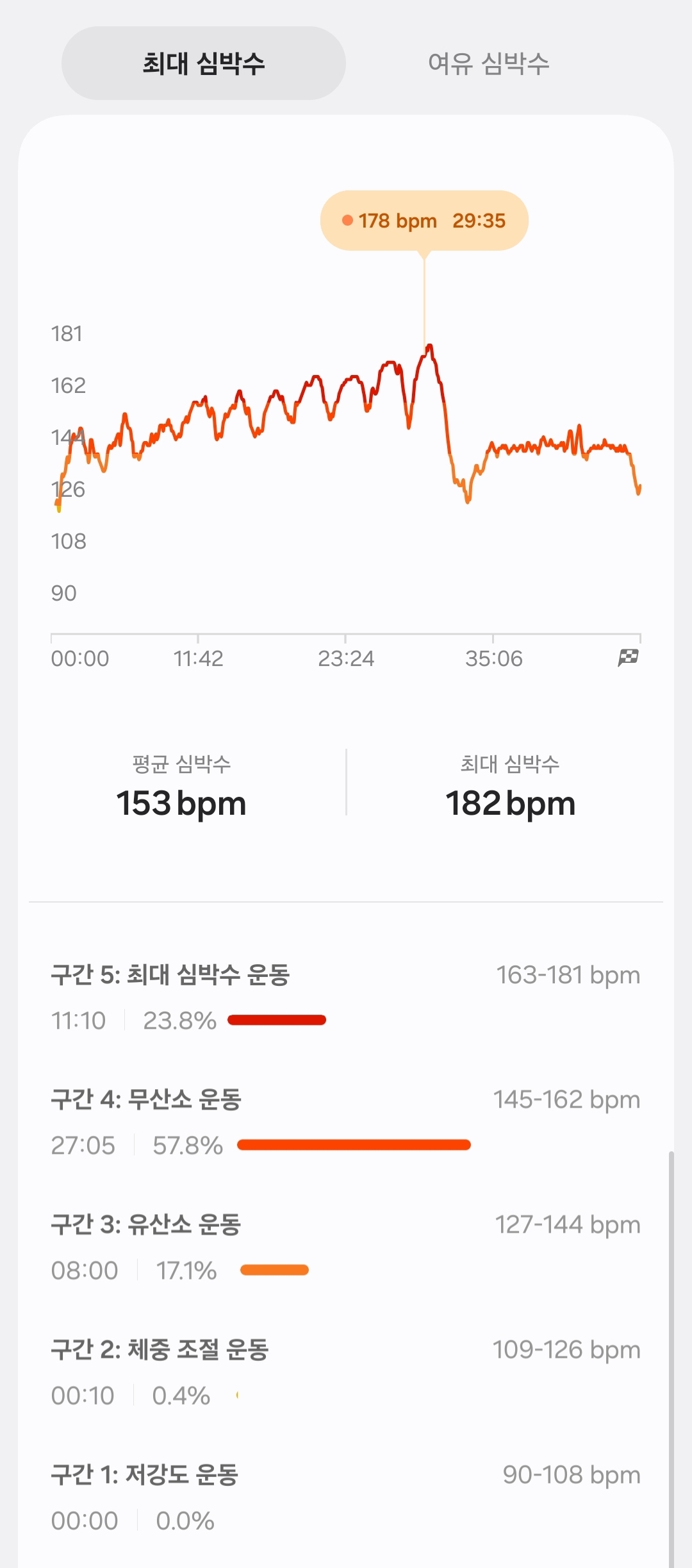The image size is (692, 1568).
Task: Select the 최대 심박수 tab
Action: (x=204, y=63)
